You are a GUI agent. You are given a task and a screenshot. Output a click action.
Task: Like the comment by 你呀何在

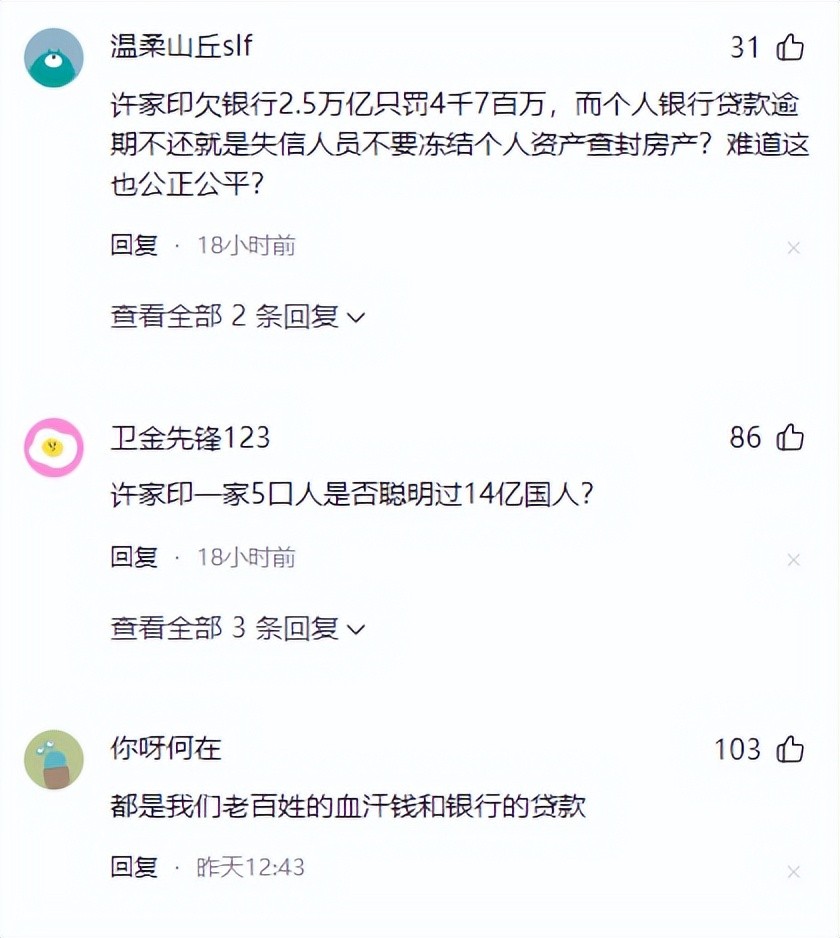789,749
